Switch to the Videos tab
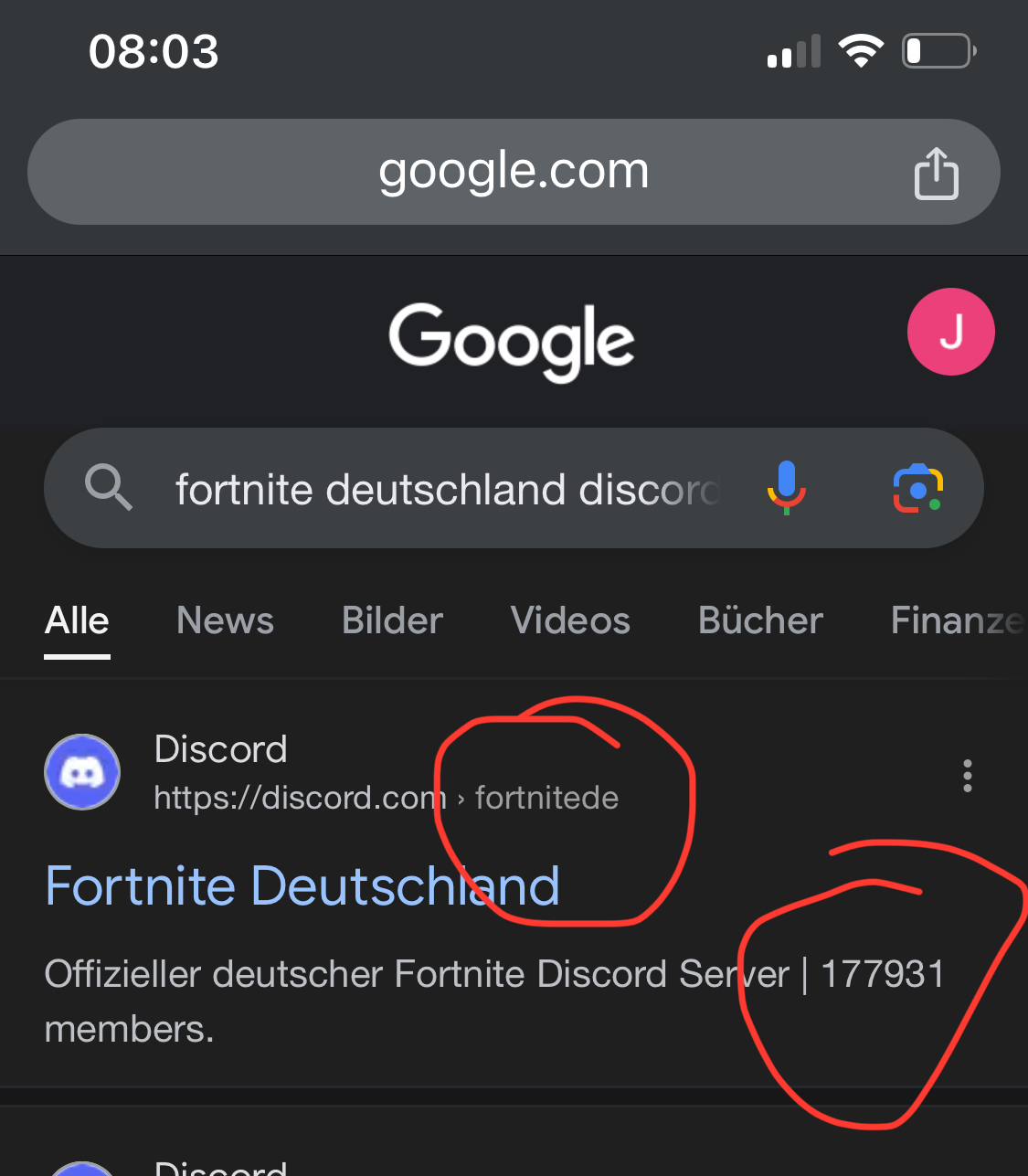 [x=570, y=621]
